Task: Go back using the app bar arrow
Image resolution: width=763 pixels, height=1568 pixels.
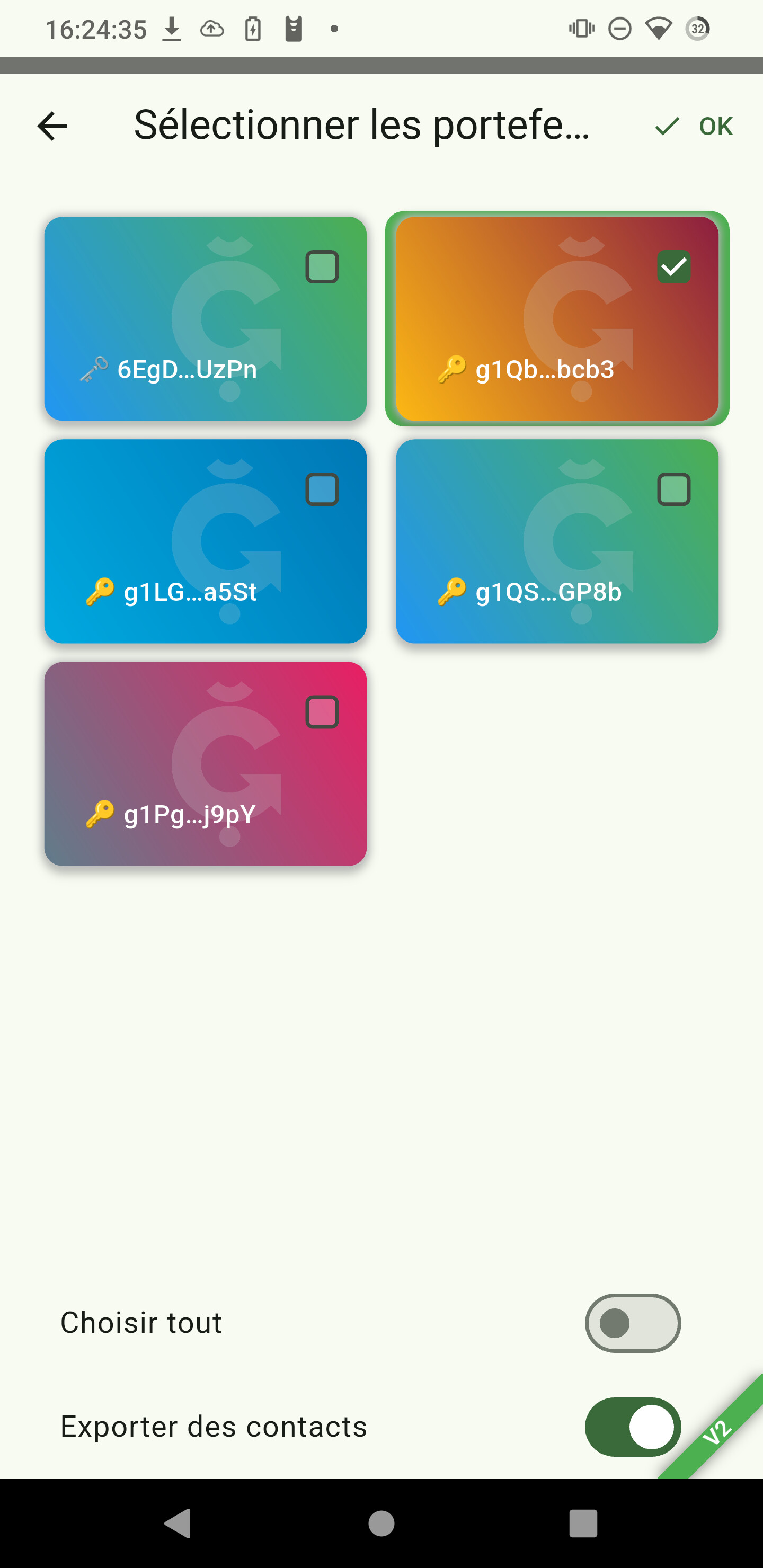Action: (x=52, y=127)
